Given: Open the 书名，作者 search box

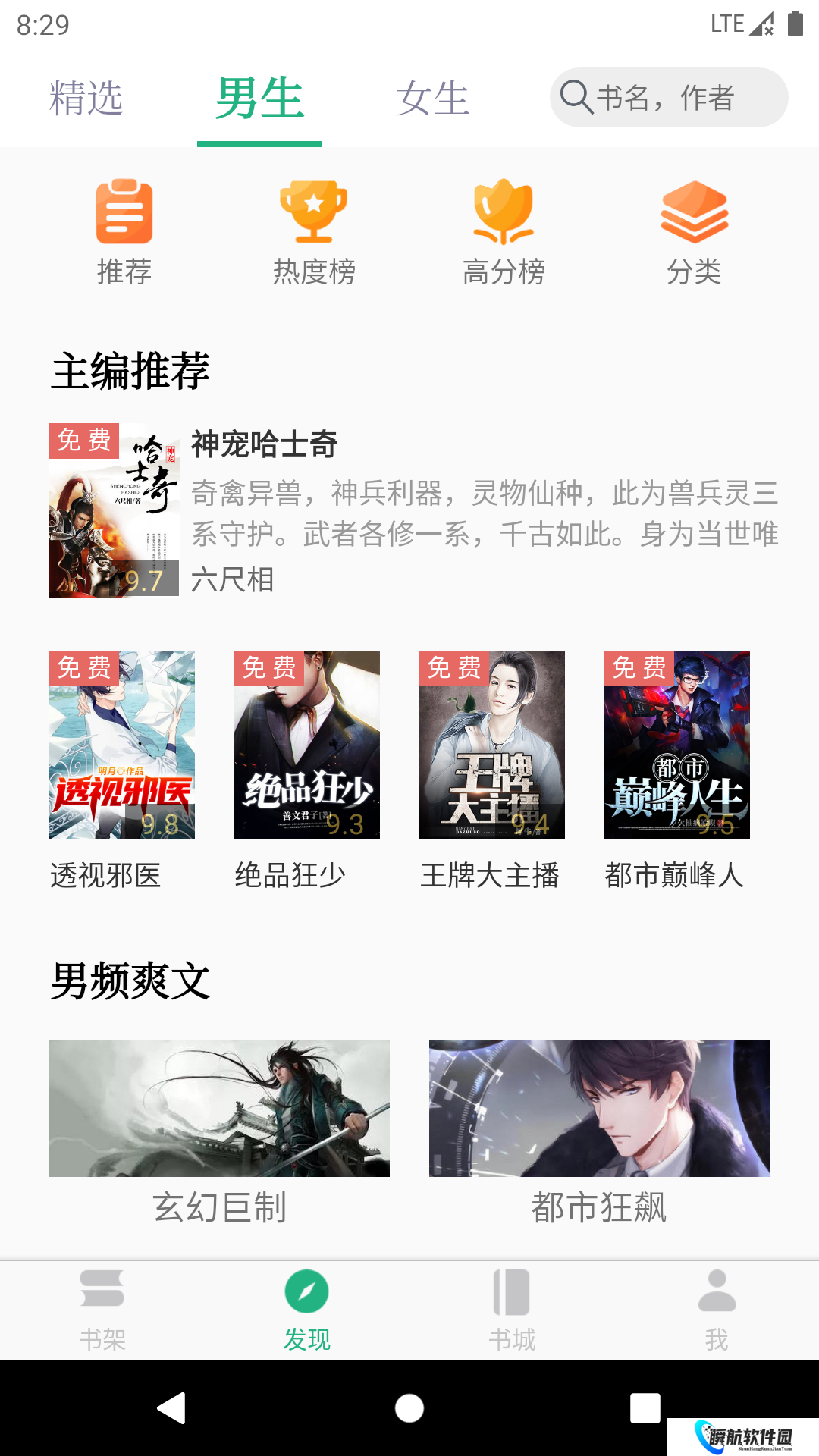Looking at the screenshot, I should point(668,98).
